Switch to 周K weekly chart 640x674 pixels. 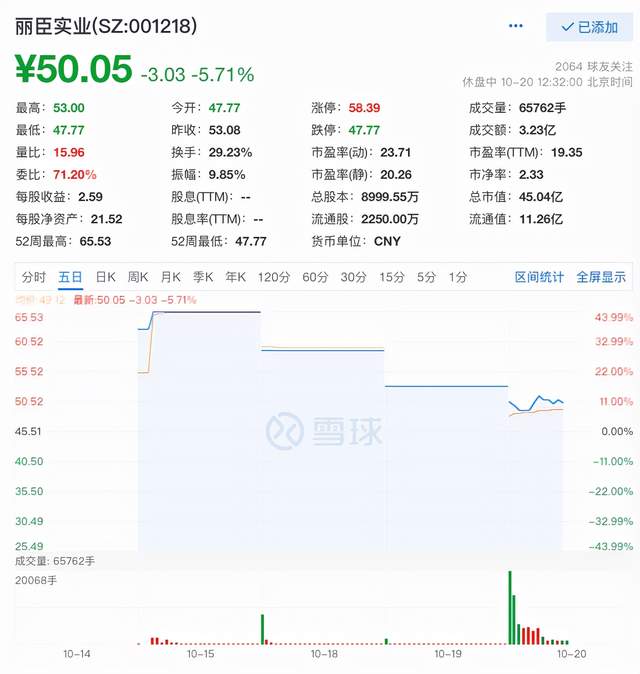click(x=138, y=277)
